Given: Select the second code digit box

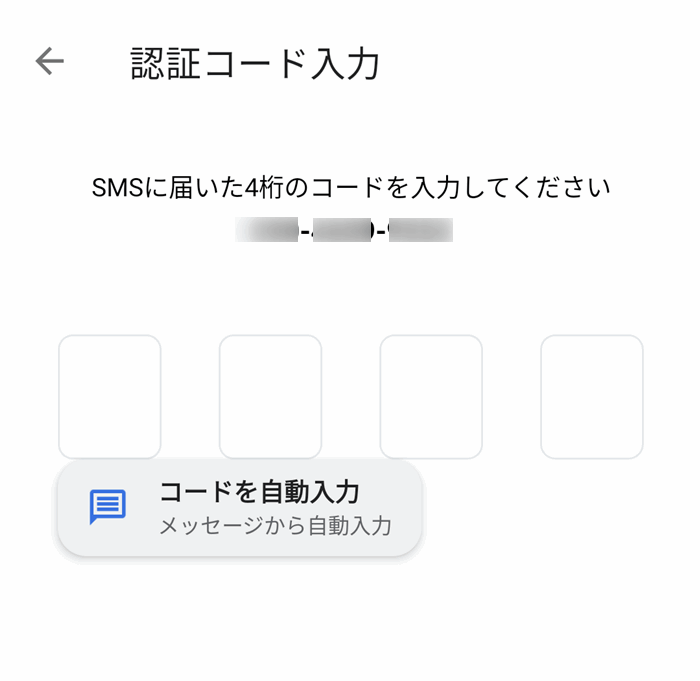Looking at the screenshot, I should pyautogui.click(x=270, y=397).
